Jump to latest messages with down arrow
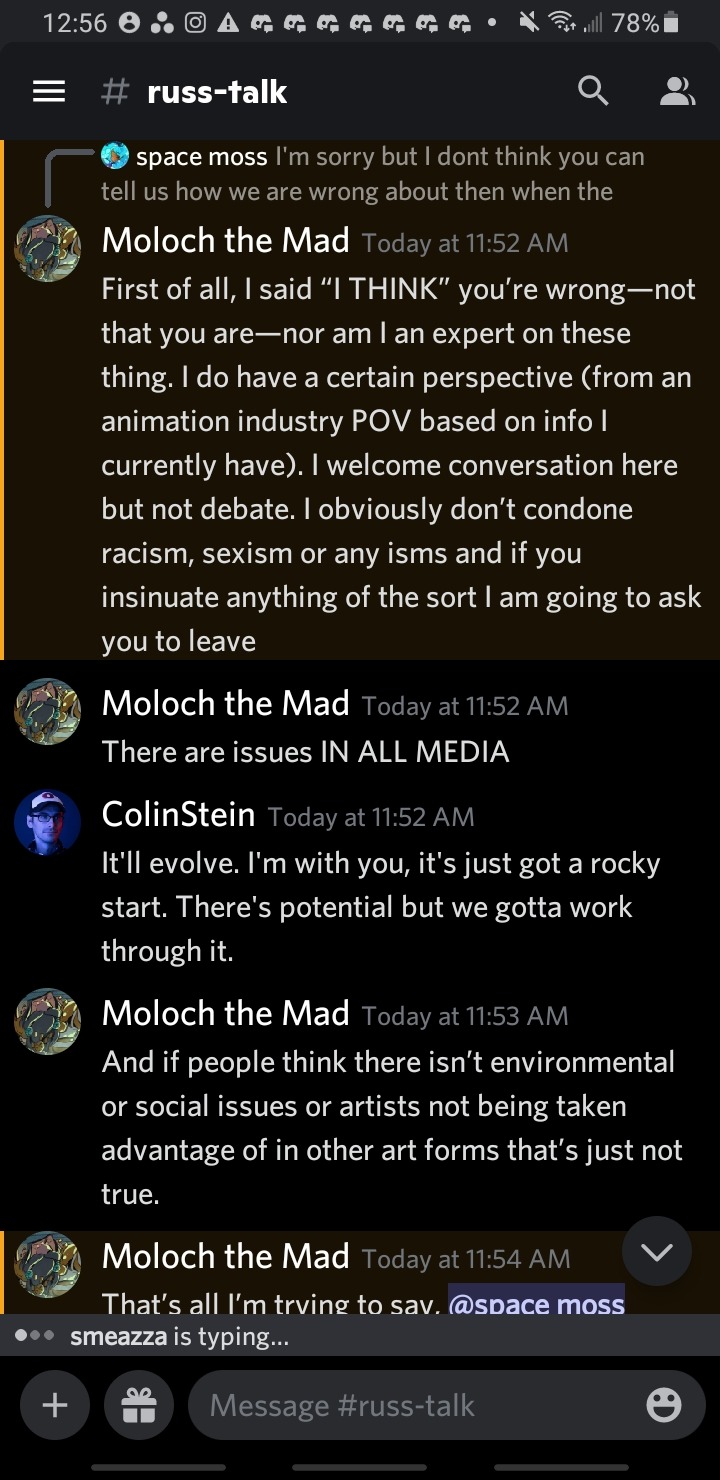 tap(656, 1251)
